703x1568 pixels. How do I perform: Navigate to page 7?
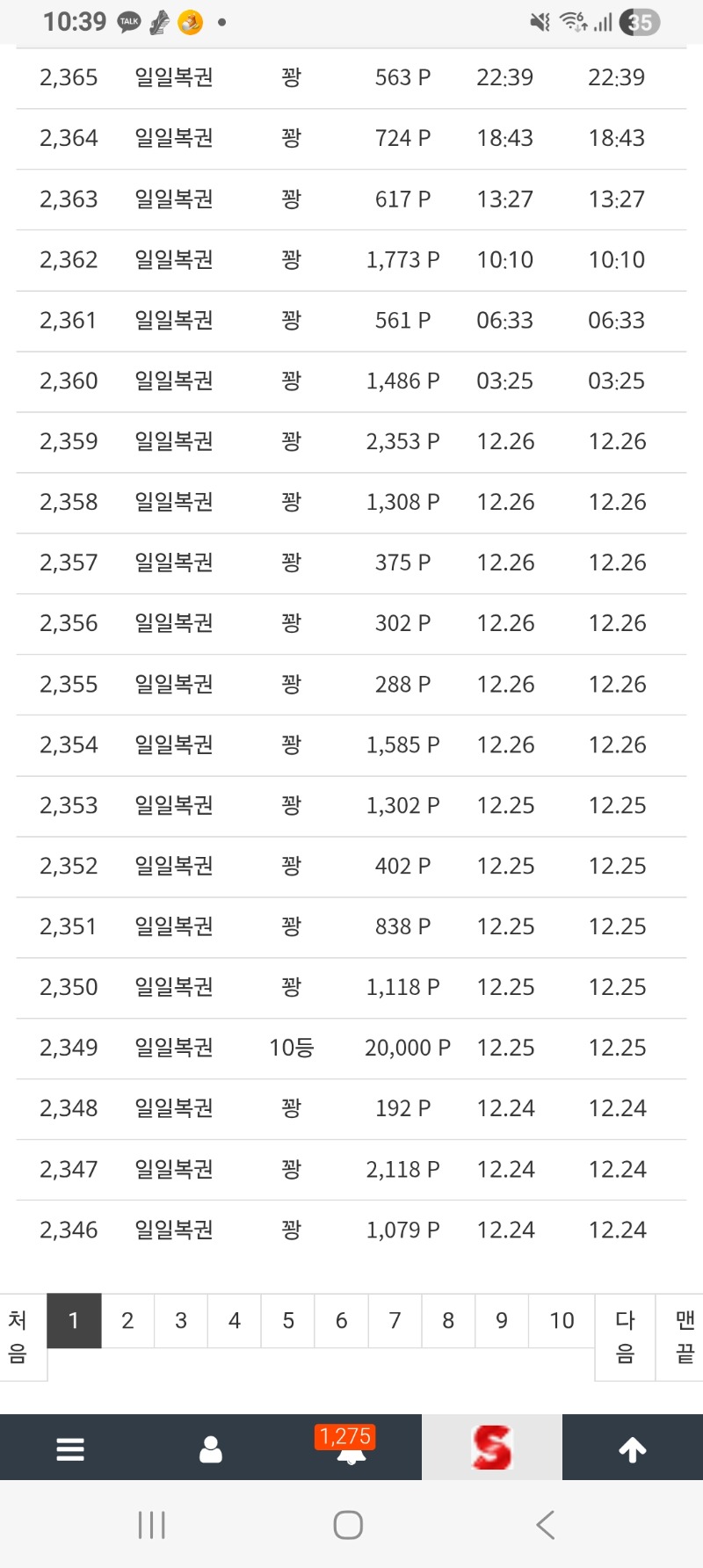pyautogui.click(x=395, y=1320)
